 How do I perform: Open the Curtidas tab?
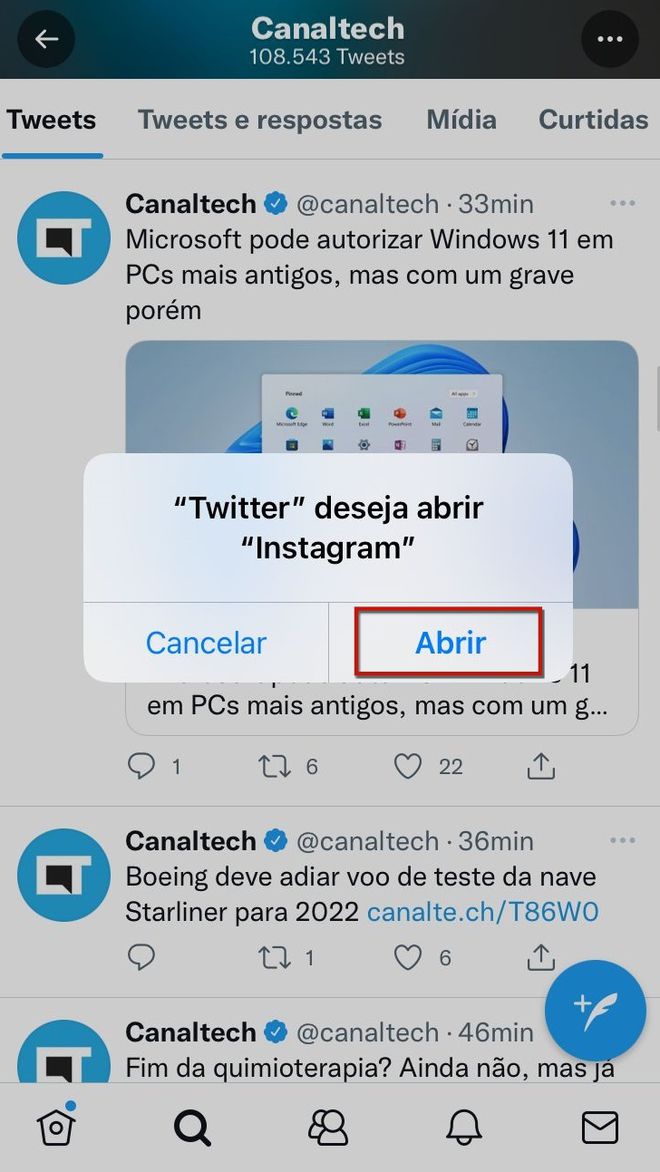tap(593, 120)
